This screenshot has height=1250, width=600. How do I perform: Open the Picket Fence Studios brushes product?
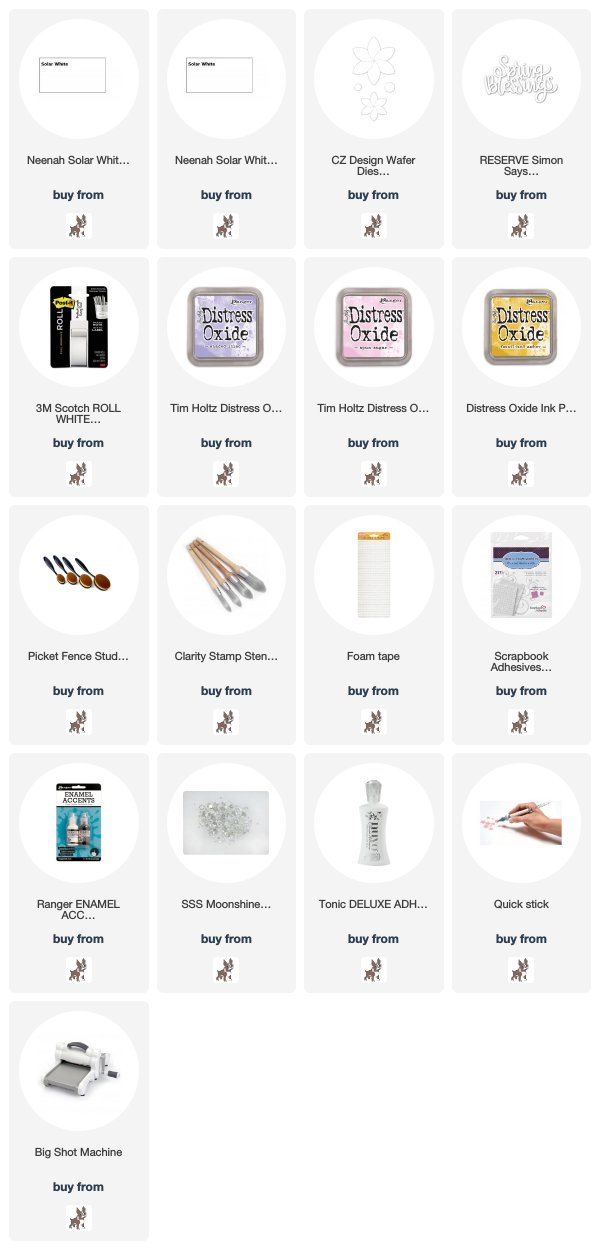pos(78,625)
